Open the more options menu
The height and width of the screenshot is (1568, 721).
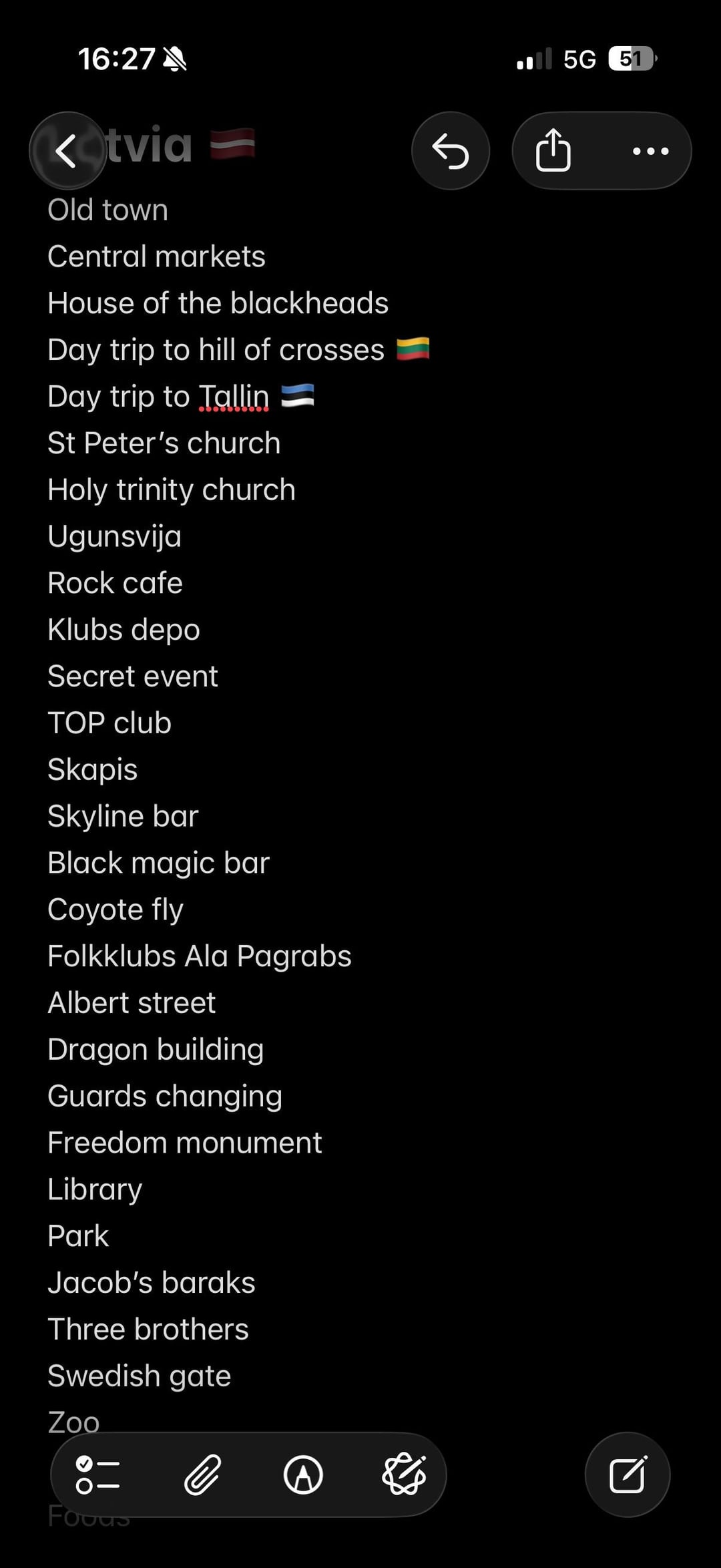coord(650,151)
